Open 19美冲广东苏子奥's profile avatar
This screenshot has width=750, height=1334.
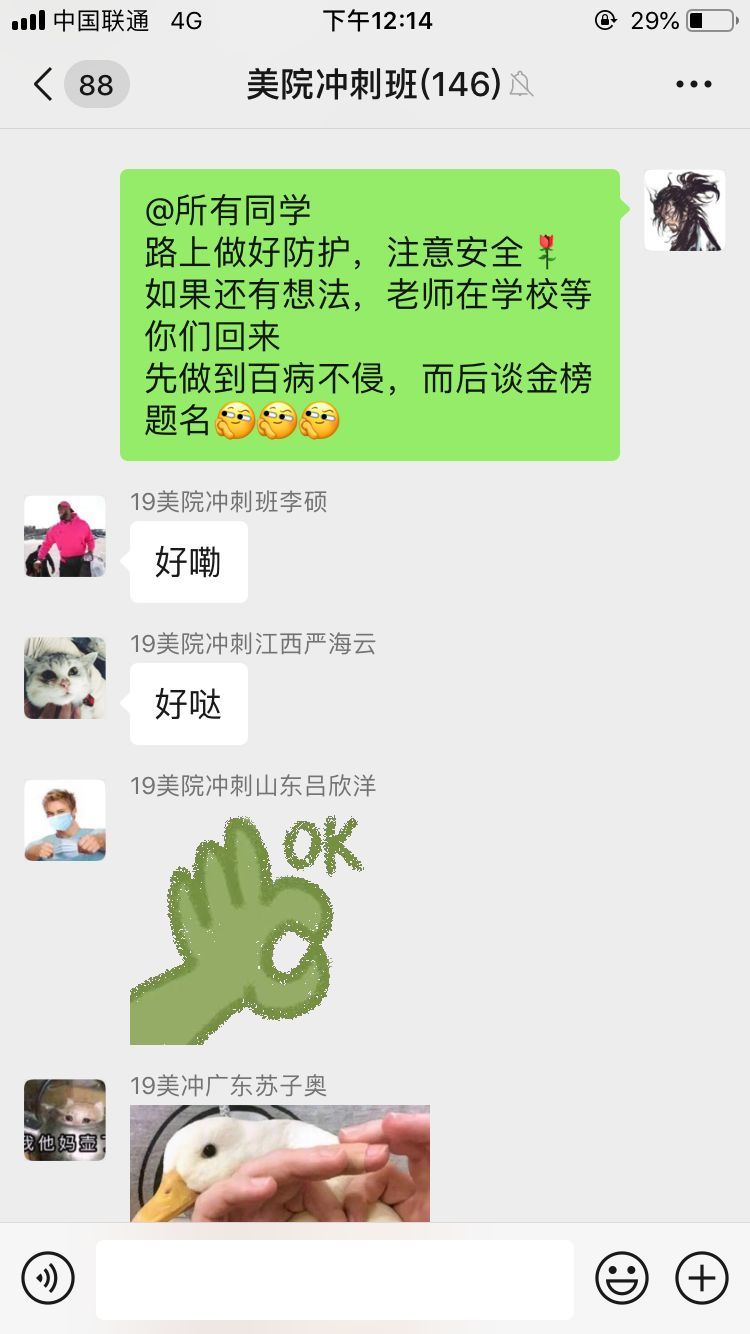pos(65,1120)
